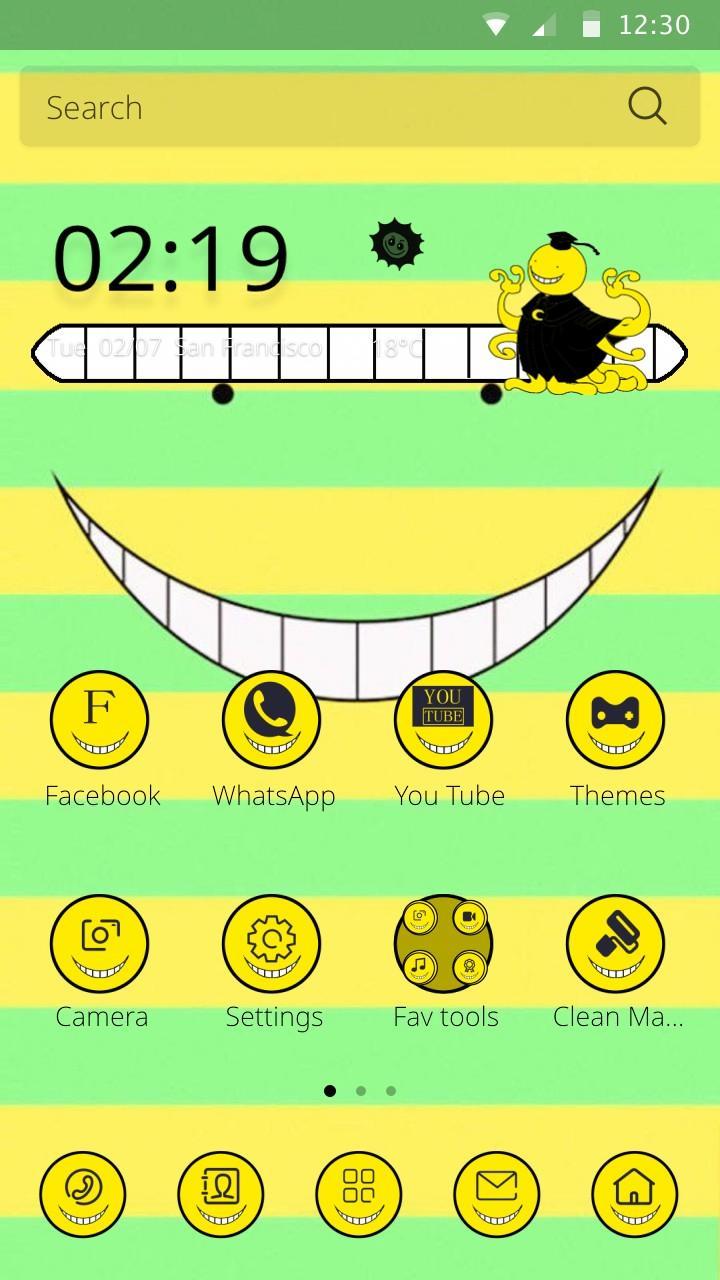
Task: Tap the home icon in the dock
Action: pos(635,1194)
